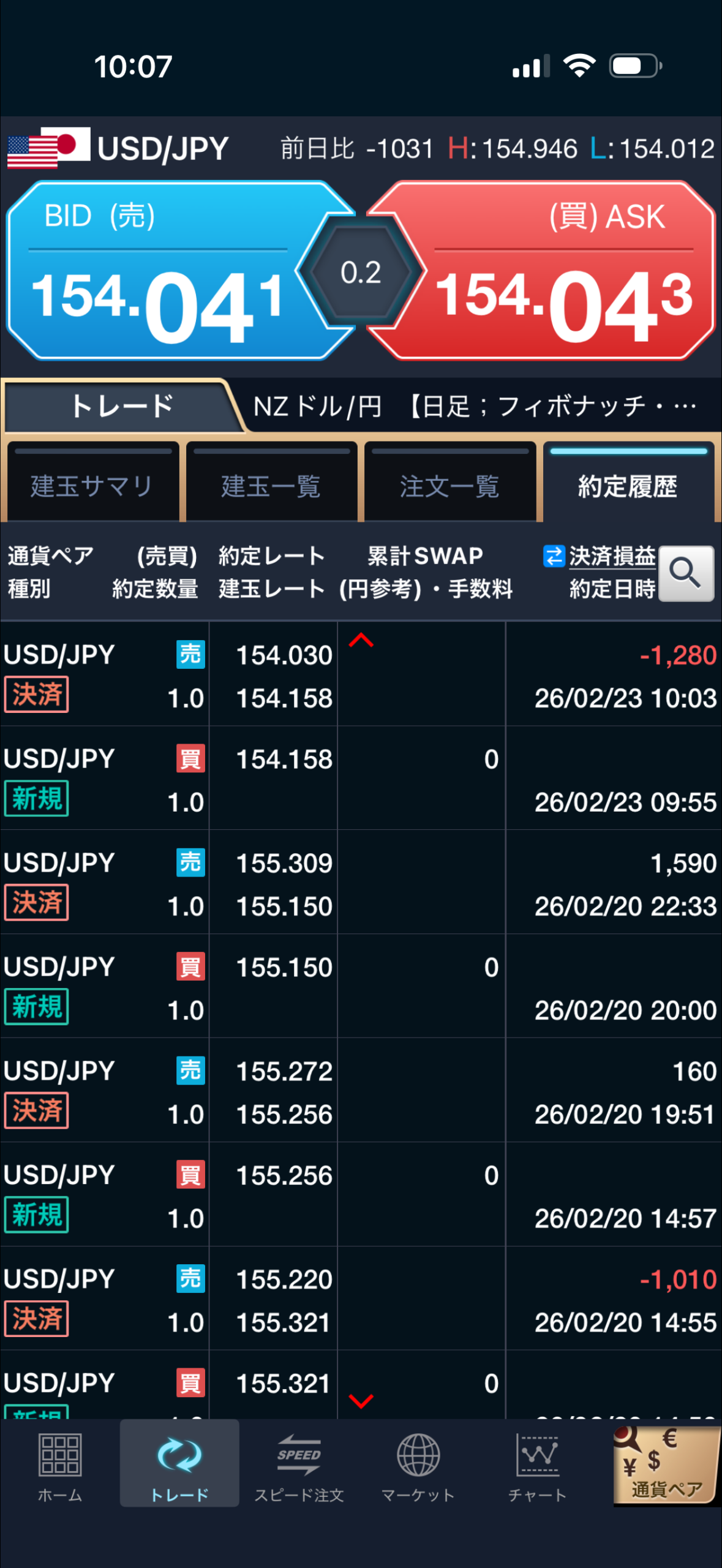Tap the red down arrow in list
The height and width of the screenshot is (1568, 722).
point(361,1401)
